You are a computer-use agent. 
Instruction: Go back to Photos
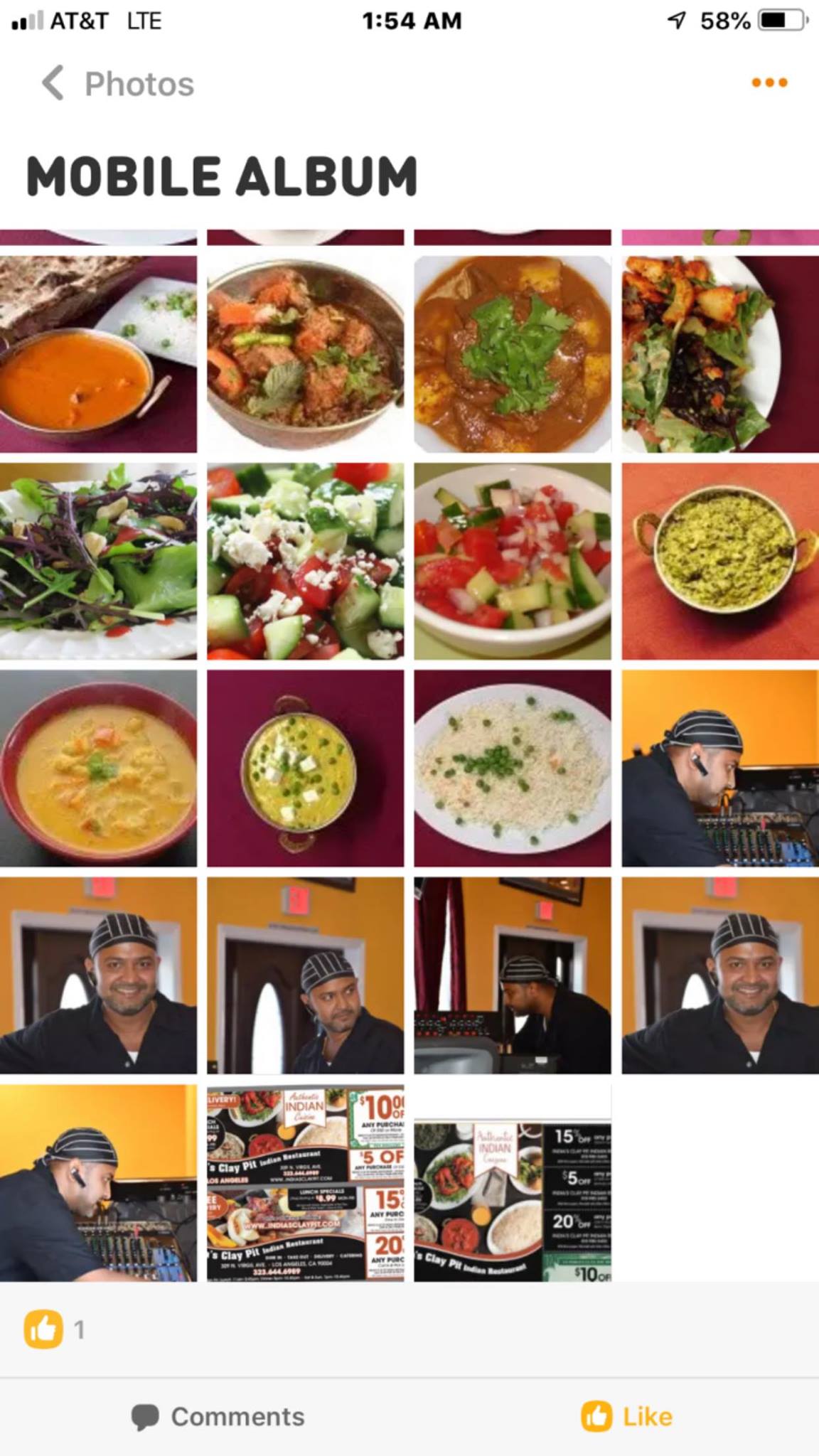(x=117, y=84)
